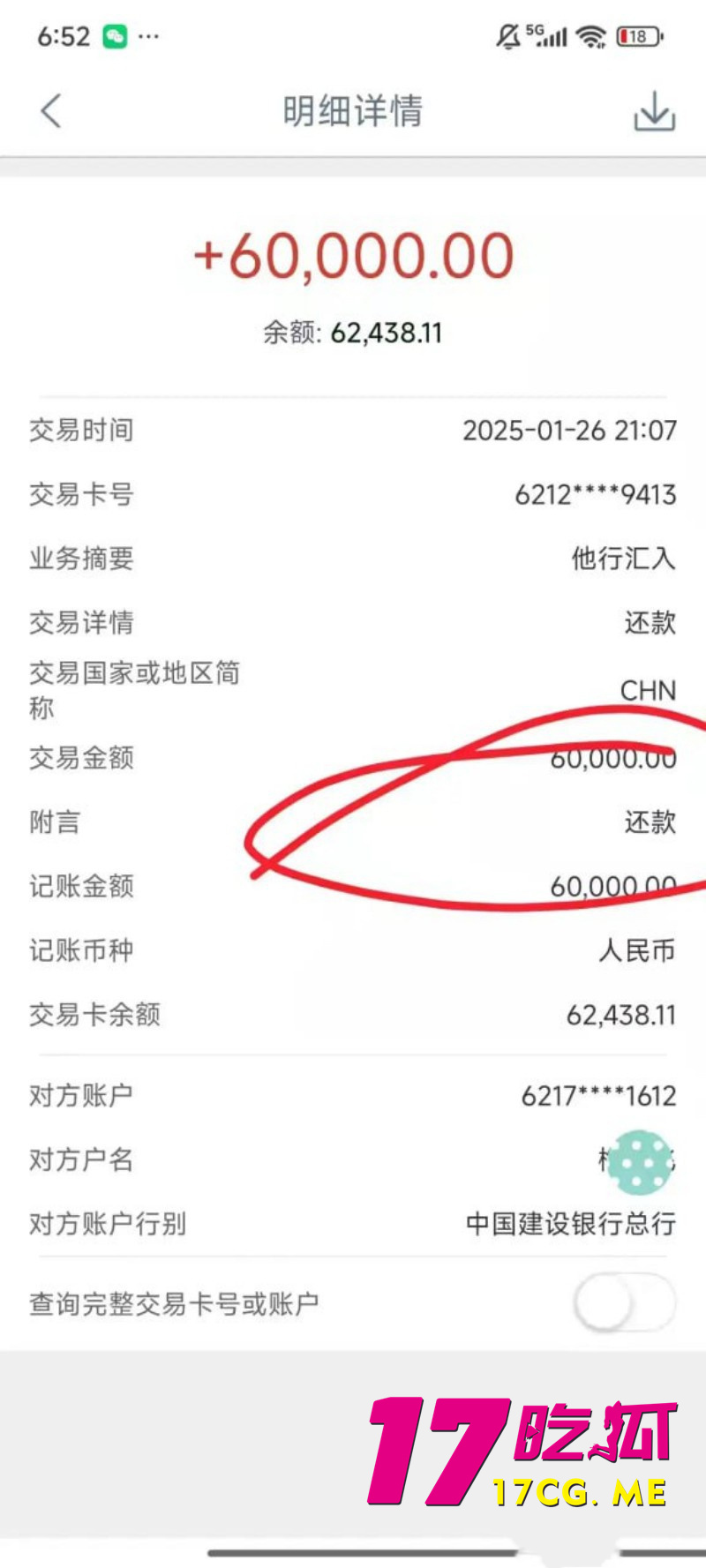Viewport: 706px width, 1568px height.
Task: Select the 明细详情 title tab
Action: pyautogui.click(x=353, y=111)
